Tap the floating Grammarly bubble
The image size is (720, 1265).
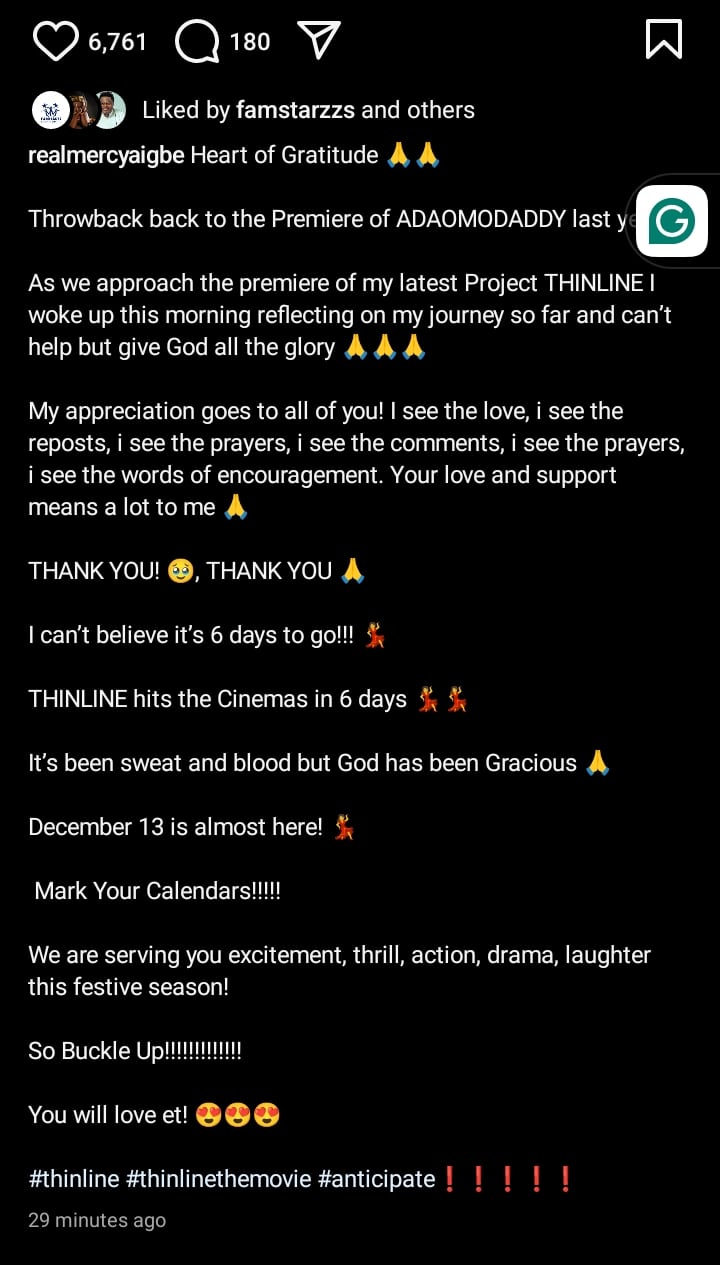[671, 221]
